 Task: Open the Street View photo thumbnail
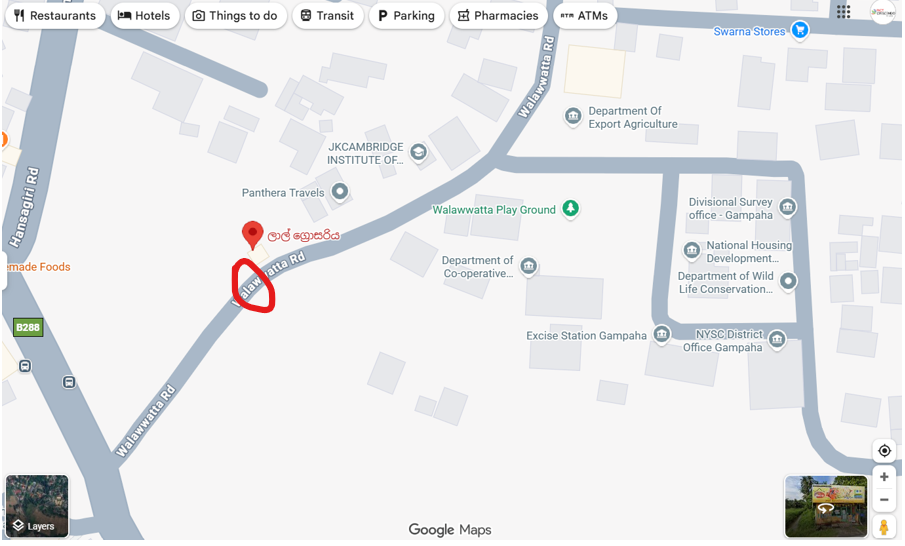click(826, 506)
